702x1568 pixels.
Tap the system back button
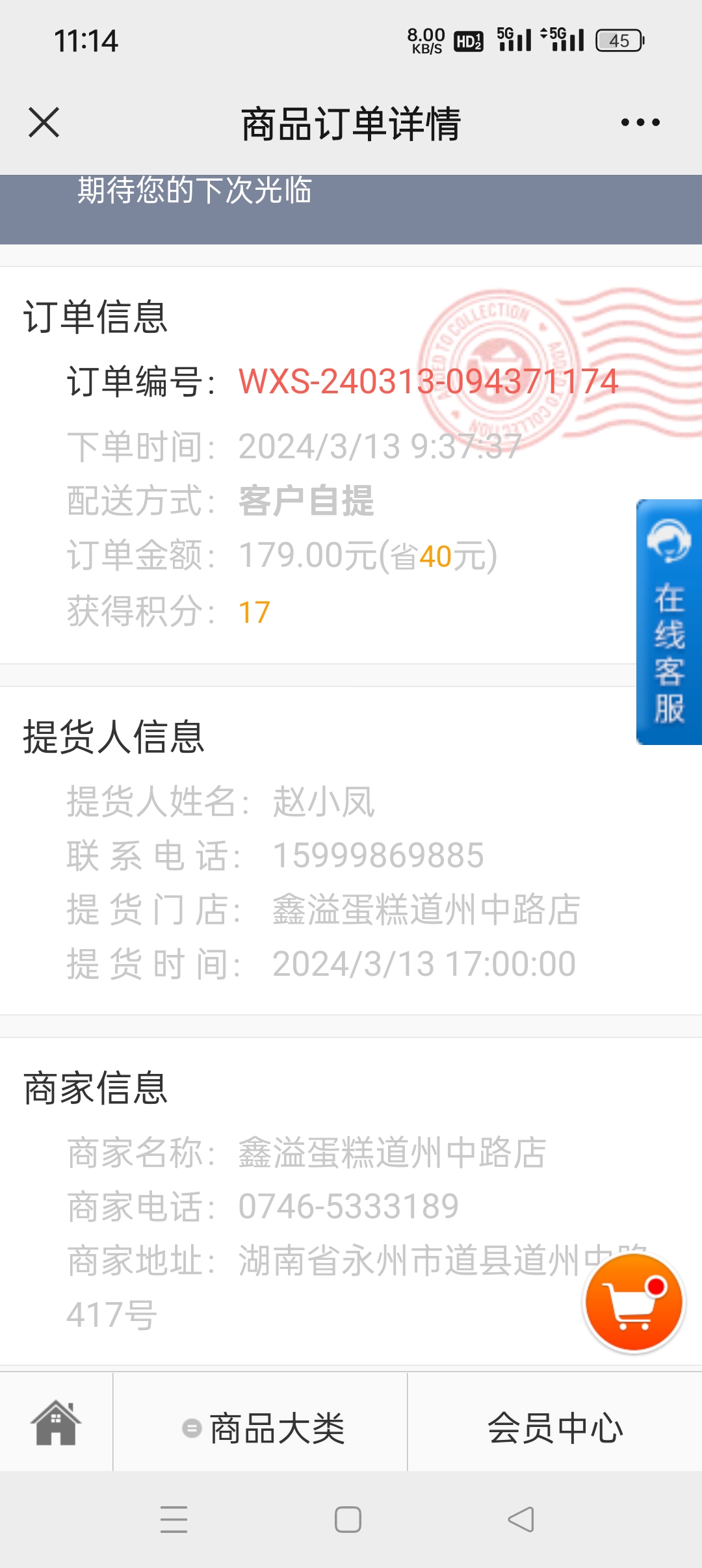[521, 1519]
